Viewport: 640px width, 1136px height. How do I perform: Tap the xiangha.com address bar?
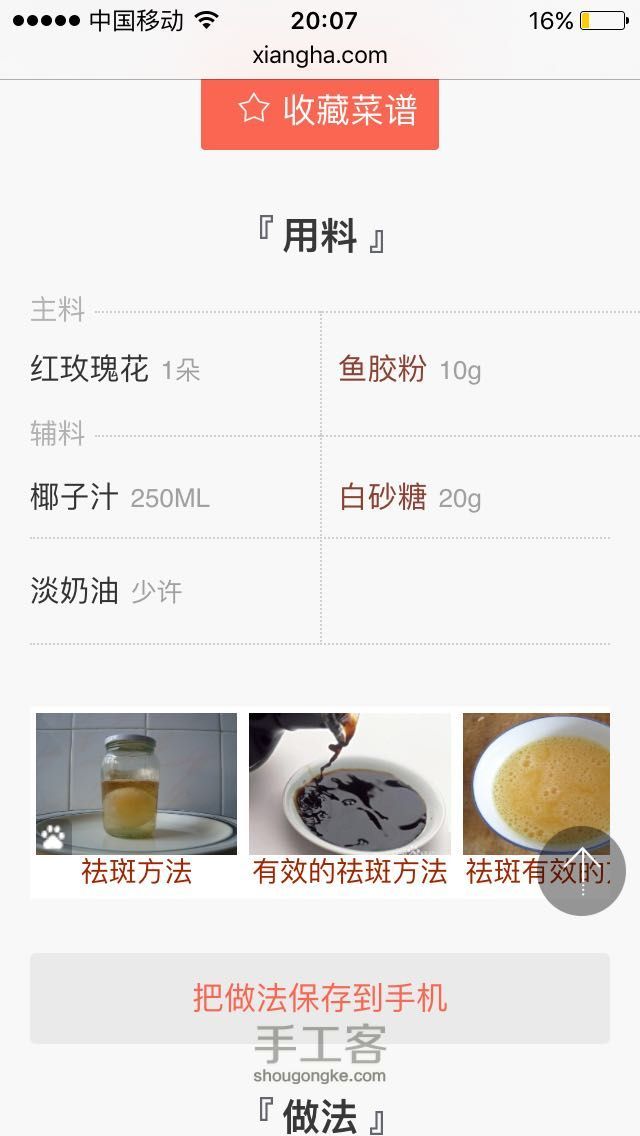(x=320, y=55)
